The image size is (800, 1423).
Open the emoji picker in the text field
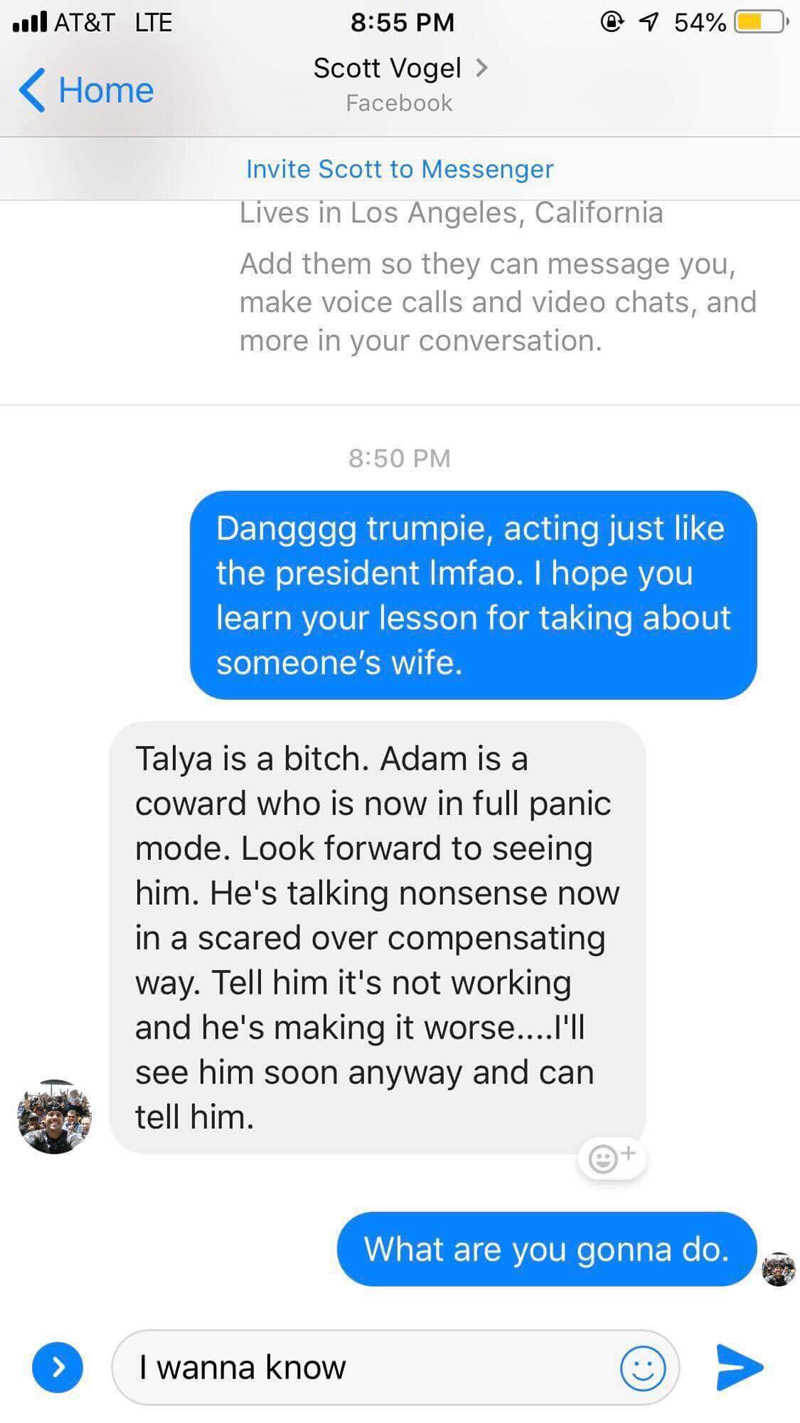[x=643, y=1368]
